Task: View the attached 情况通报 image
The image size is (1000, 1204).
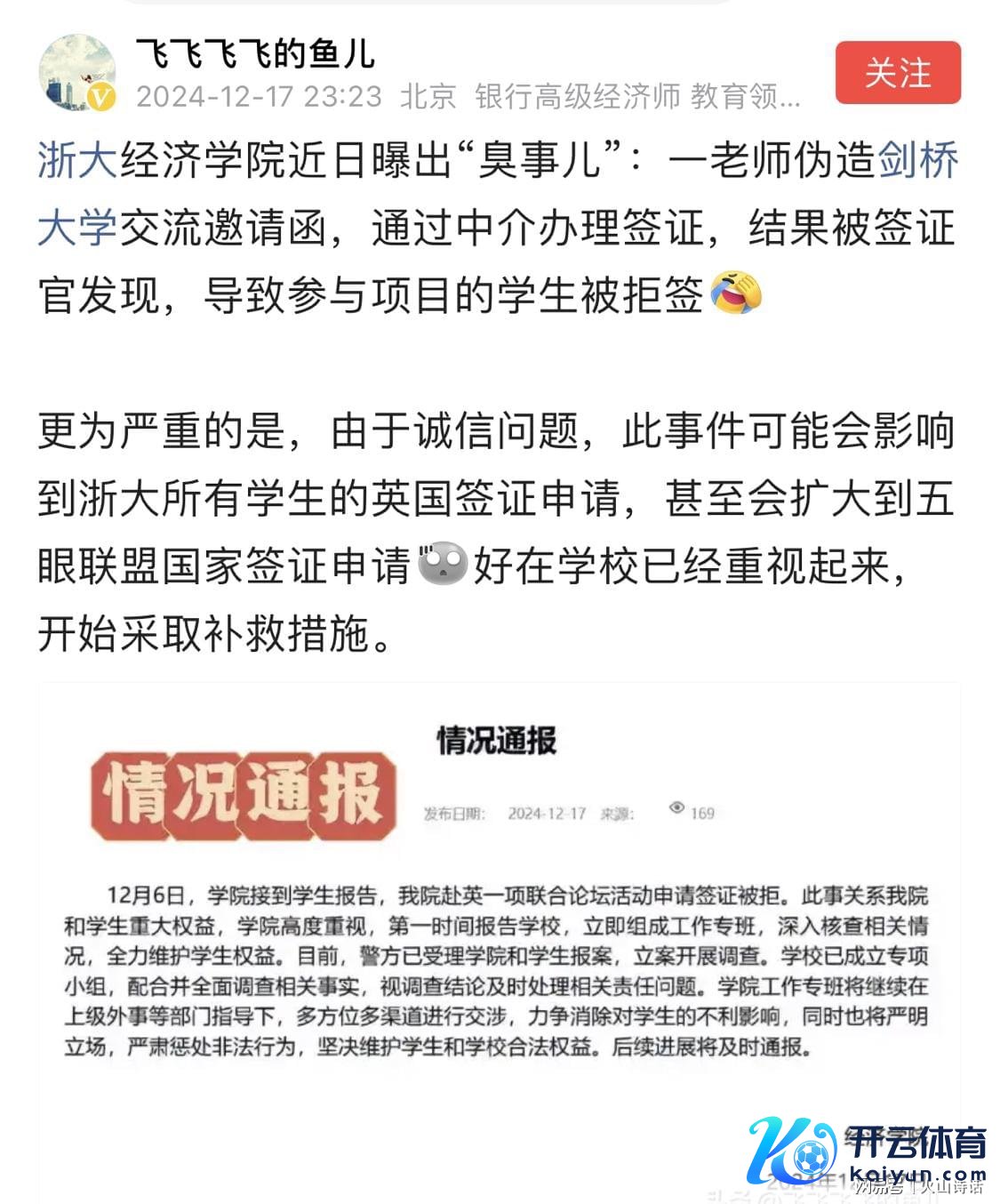Action: [498, 934]
